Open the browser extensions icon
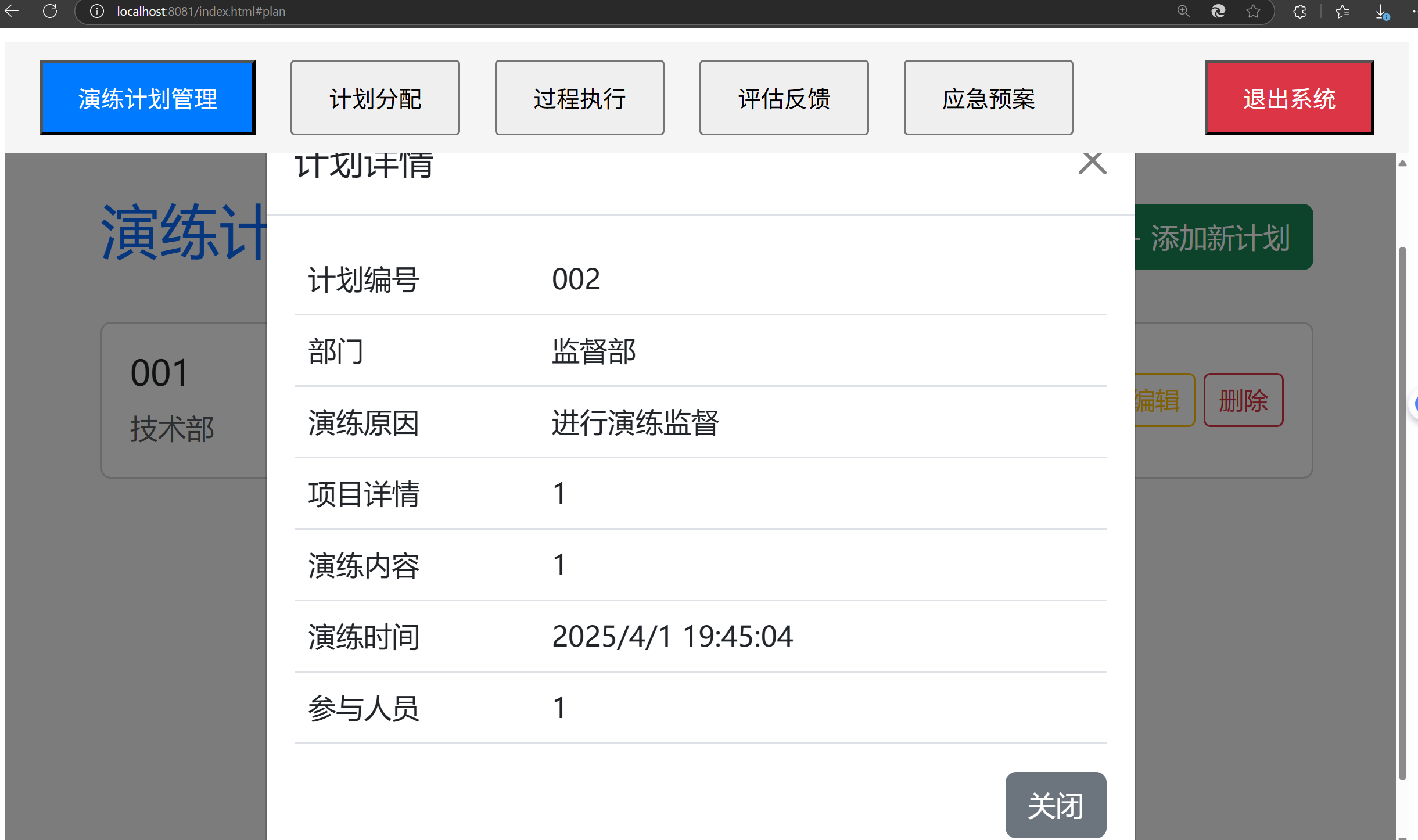This screenshot has width=1418, height=840. click(x=1299, y=11)
